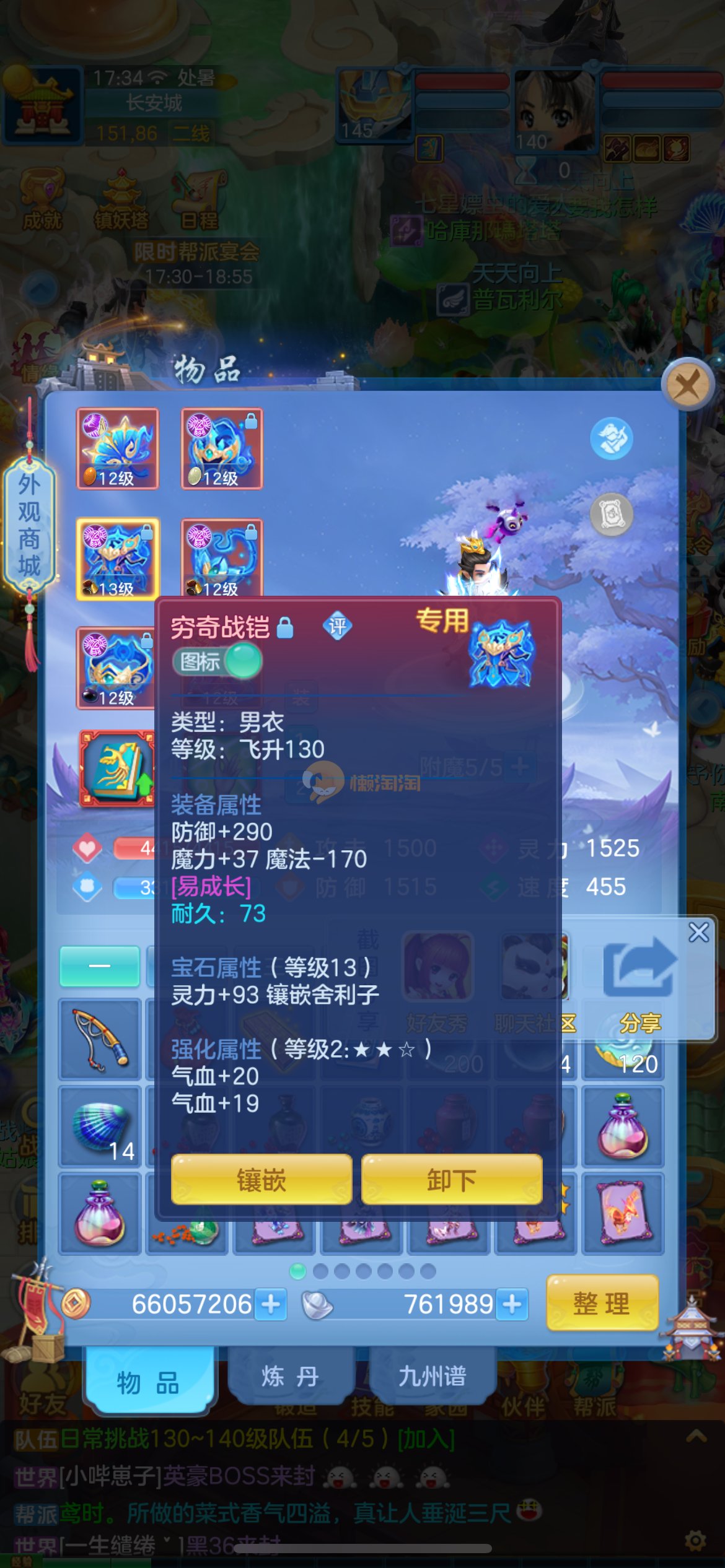
Task: Add gold coins with the plus button
Action: coord(271,1304)
